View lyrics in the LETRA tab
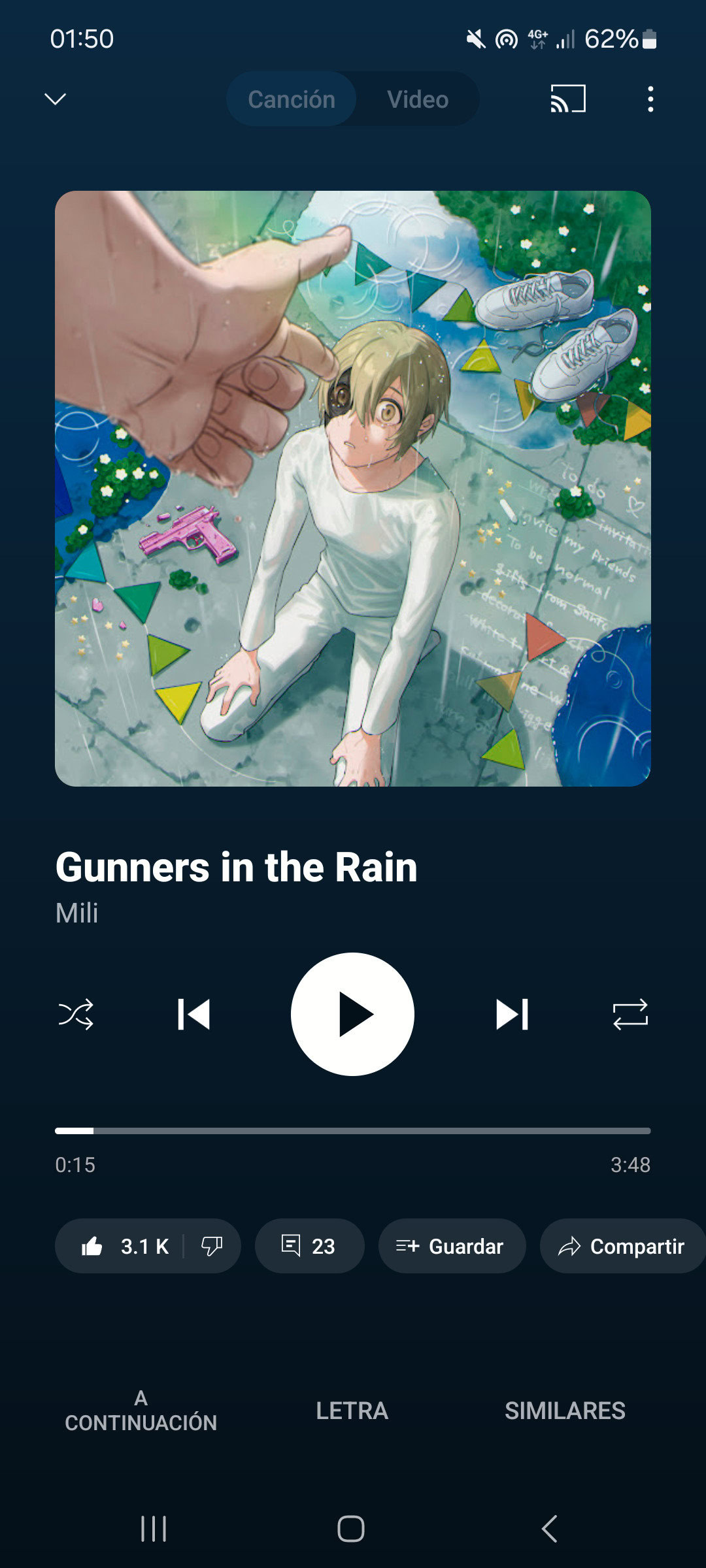 click(352, 1411)
